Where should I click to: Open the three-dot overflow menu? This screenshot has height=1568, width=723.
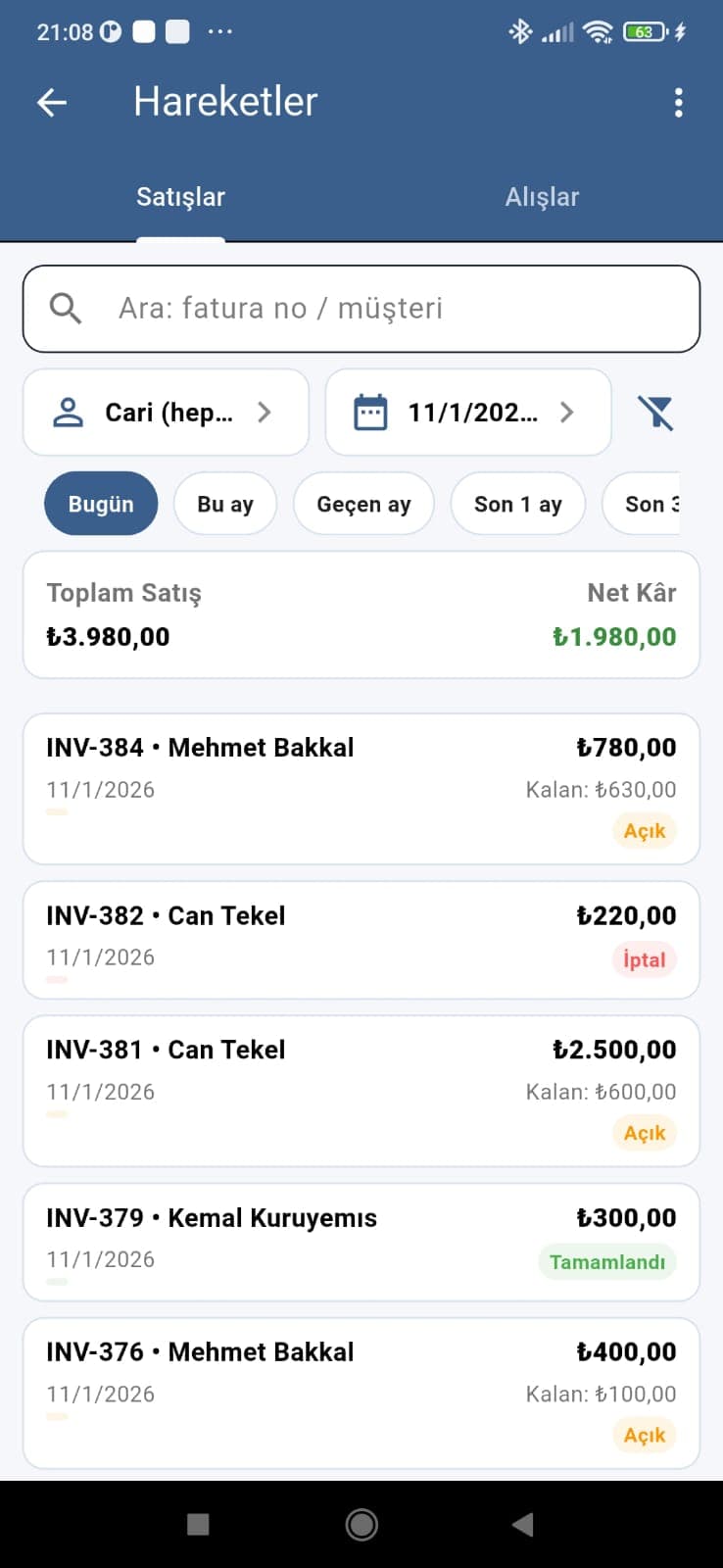[679, 102]
